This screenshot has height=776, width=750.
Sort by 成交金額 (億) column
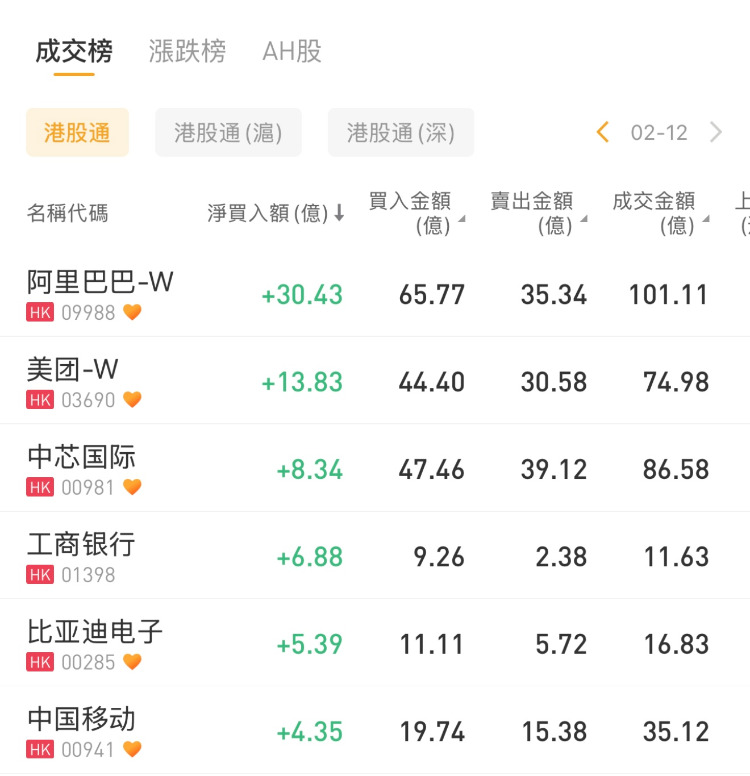coord(661,213)
